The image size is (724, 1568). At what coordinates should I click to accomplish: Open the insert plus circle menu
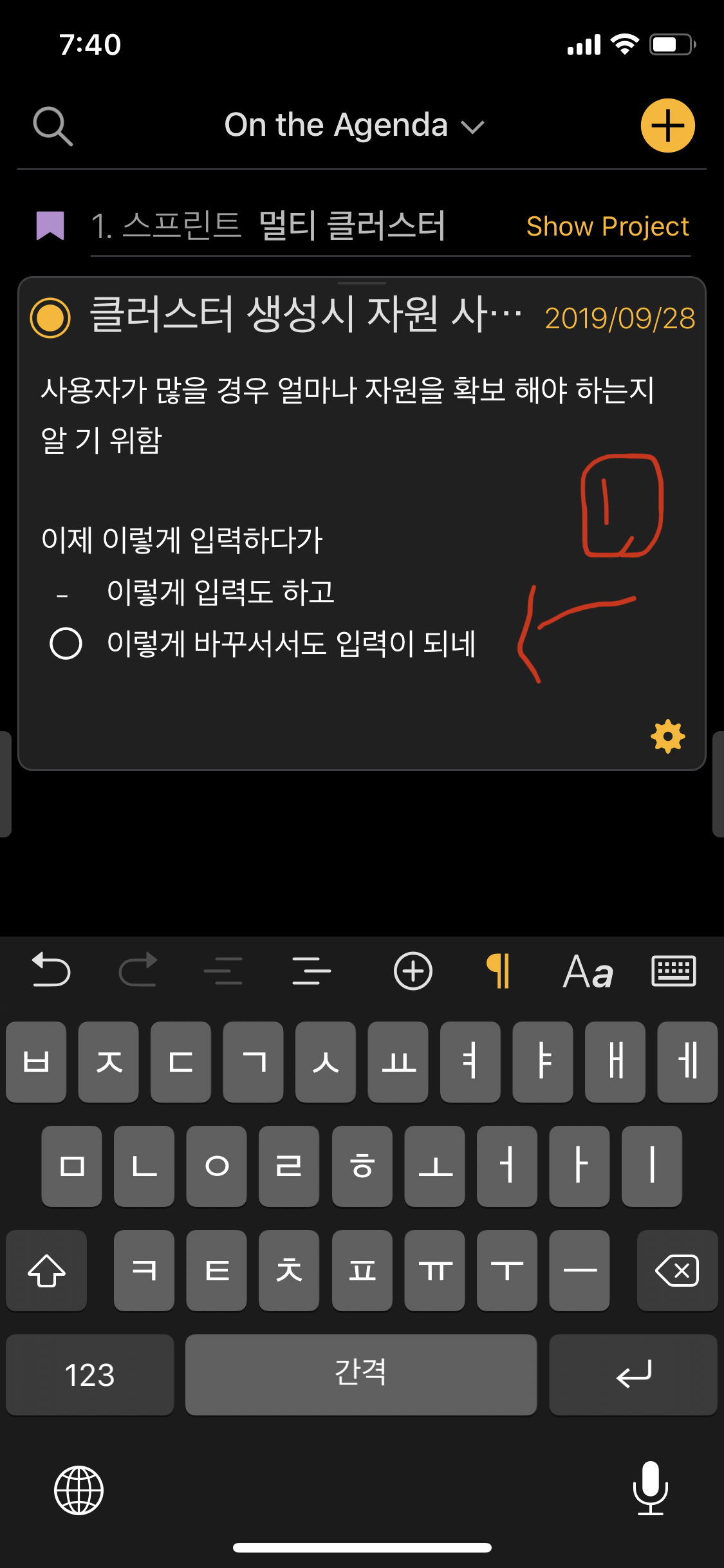pos(413,970)
